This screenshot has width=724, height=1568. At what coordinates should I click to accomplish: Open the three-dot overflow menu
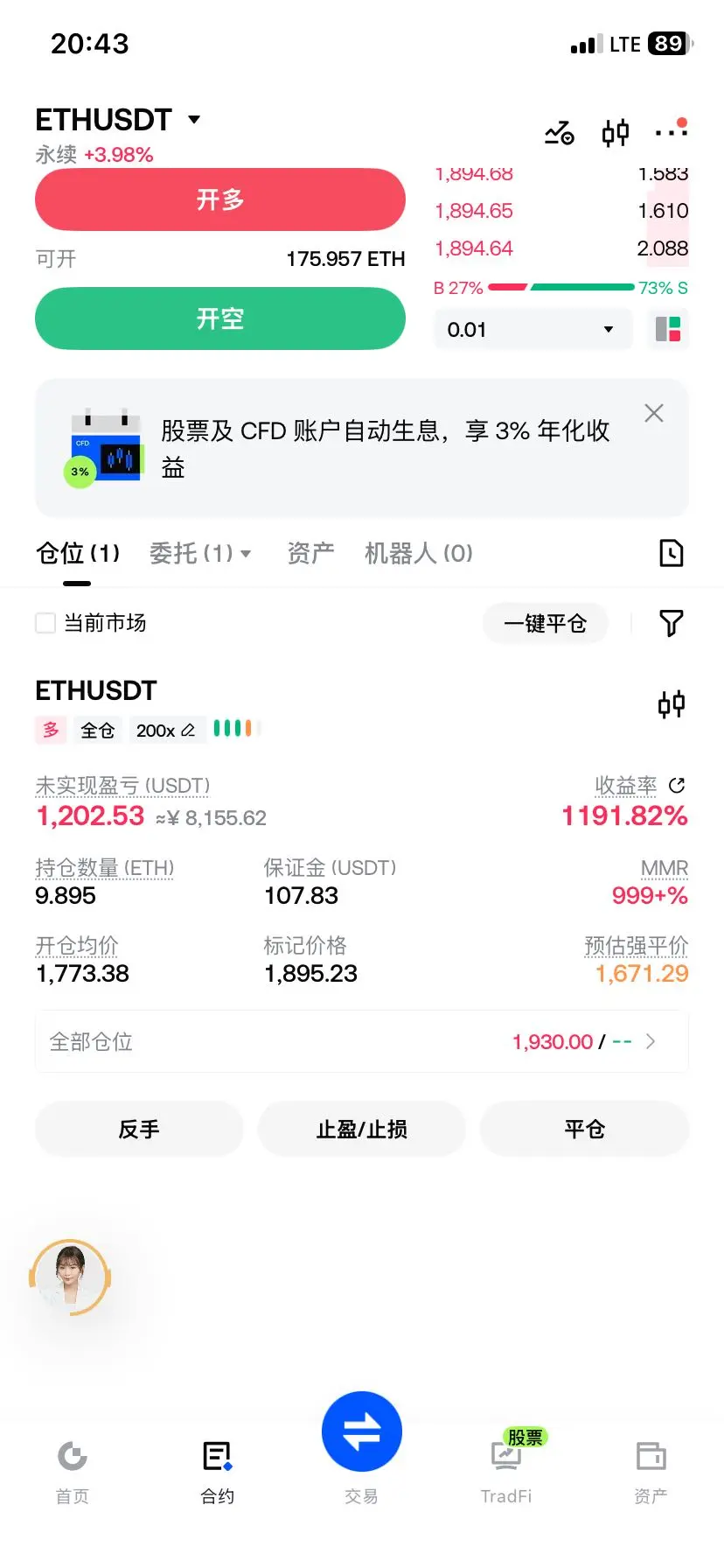click(672, 131)
